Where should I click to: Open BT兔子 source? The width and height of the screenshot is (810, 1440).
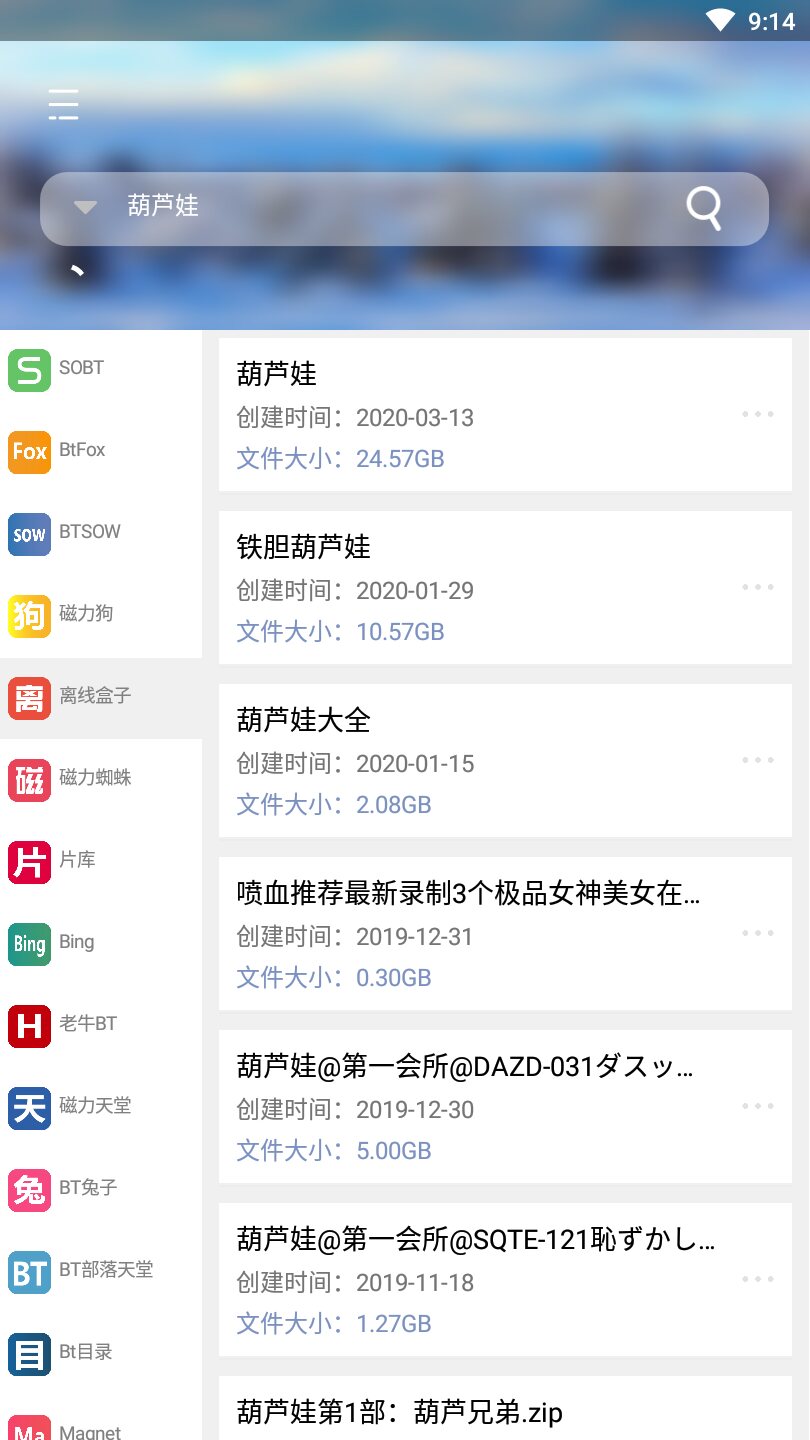pyautogui.click(x=100, y=1189)
